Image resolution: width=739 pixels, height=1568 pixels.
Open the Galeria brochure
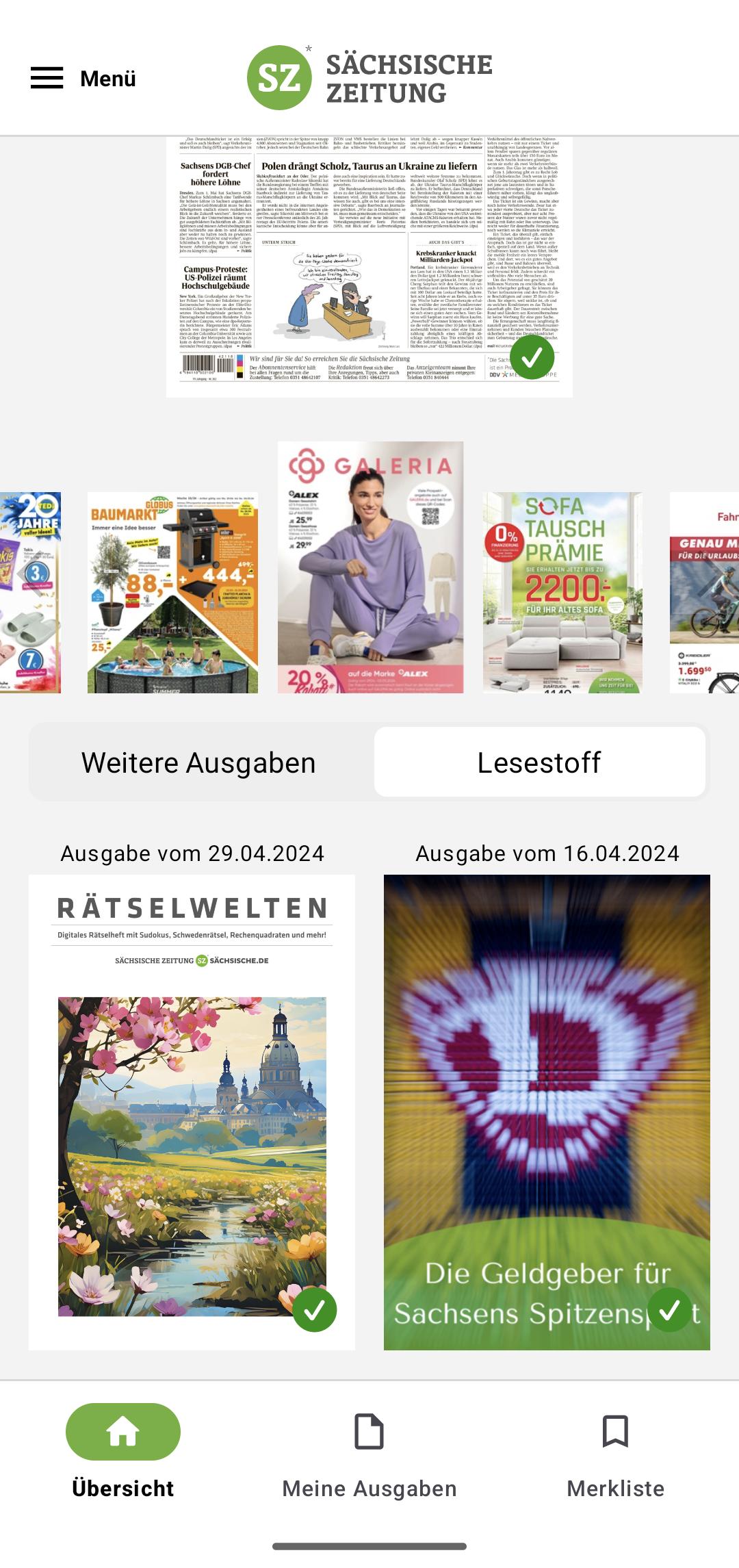tap(370, 567)
